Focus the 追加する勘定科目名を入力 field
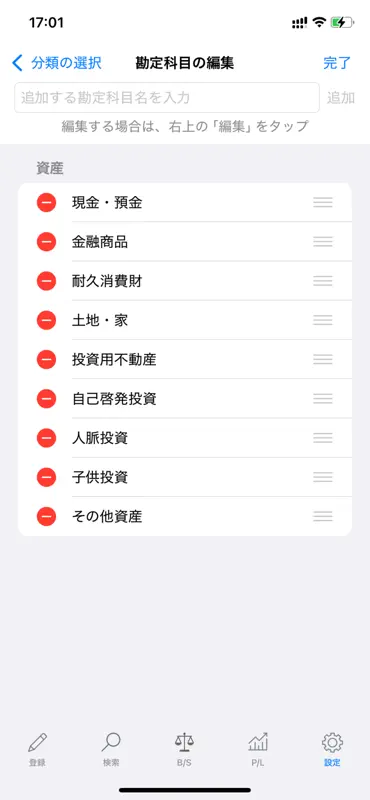 tap(167, 97)
